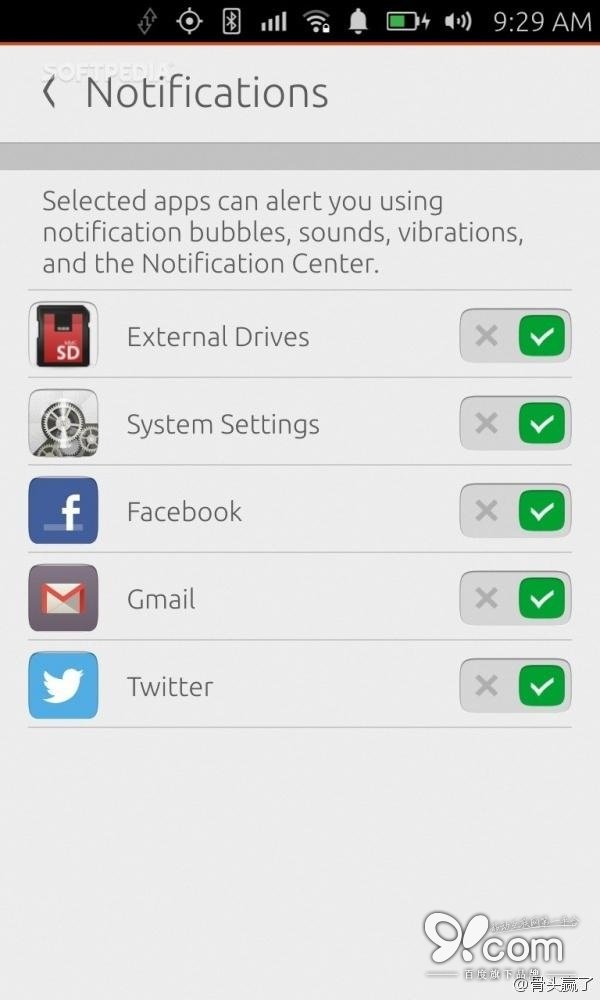Toggle the Twitter notifications switch
Viewport: 600px width, 1000px height.
tap(515, 686)
